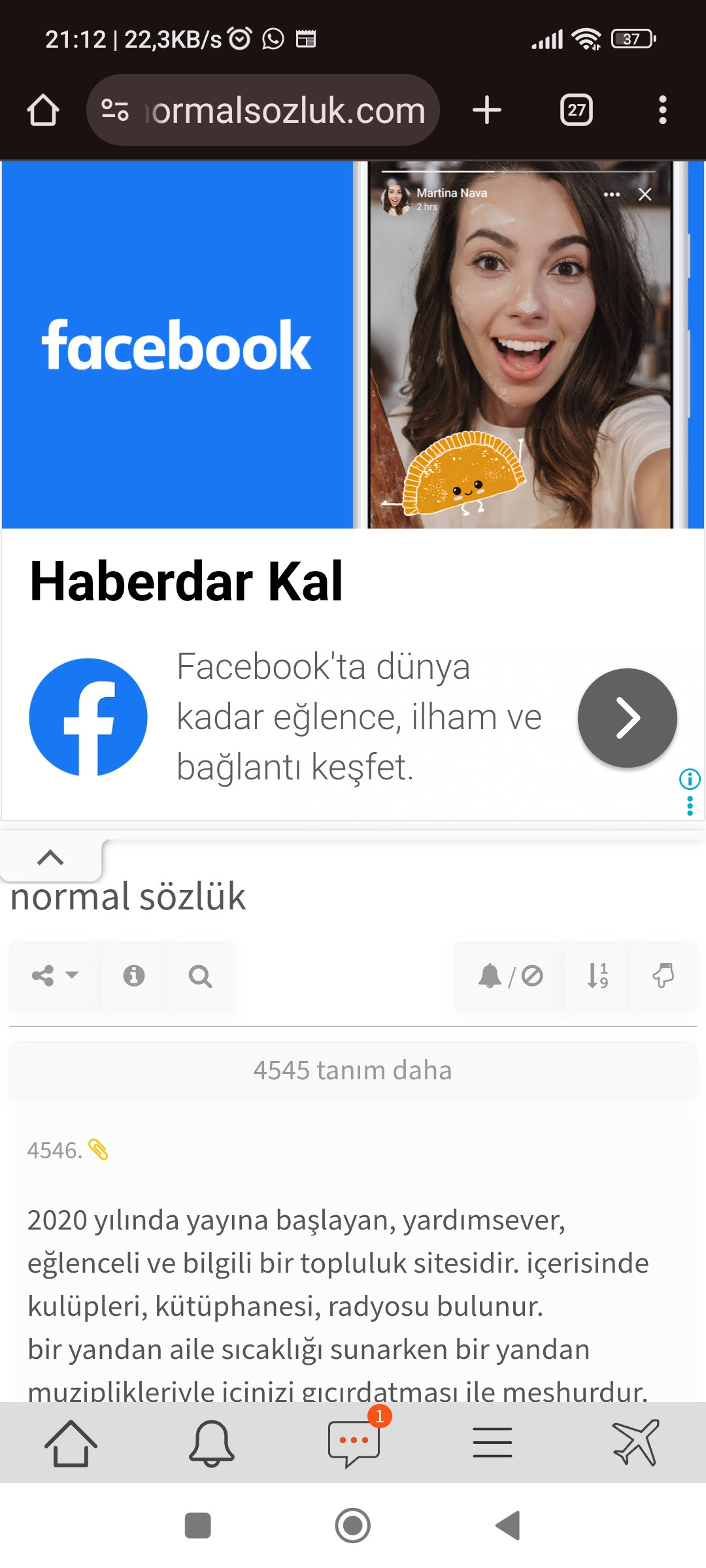706x1568 pixels.
Task: Open the share dropdown for normal sözlük
Action: coord(55,976)
